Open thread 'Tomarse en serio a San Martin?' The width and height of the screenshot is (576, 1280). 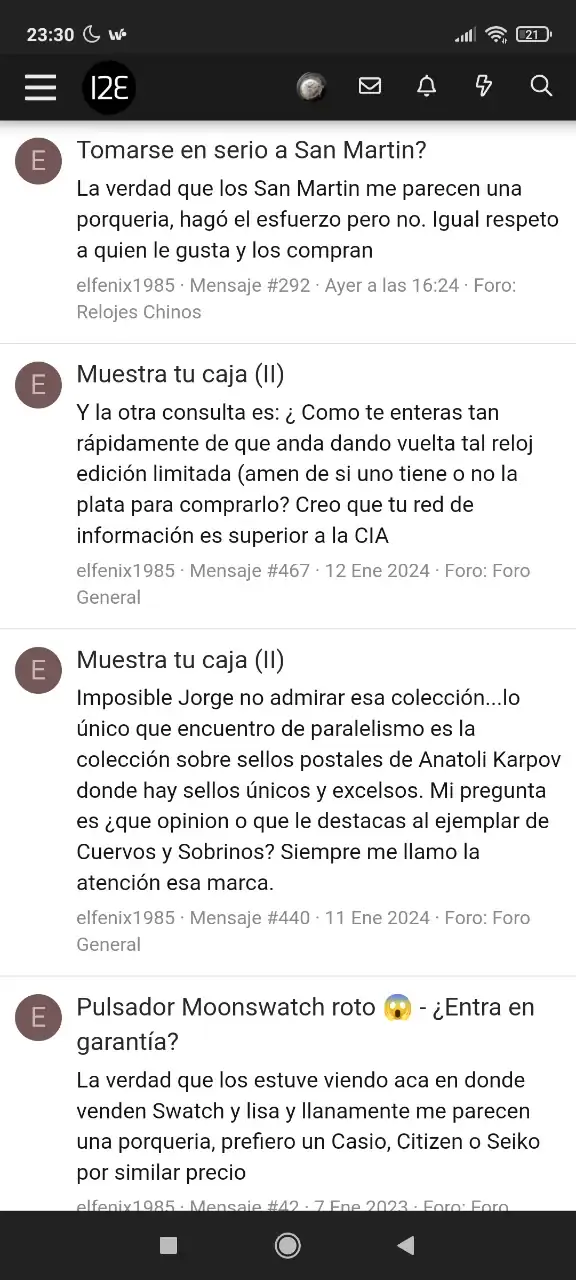click(252, 150)
